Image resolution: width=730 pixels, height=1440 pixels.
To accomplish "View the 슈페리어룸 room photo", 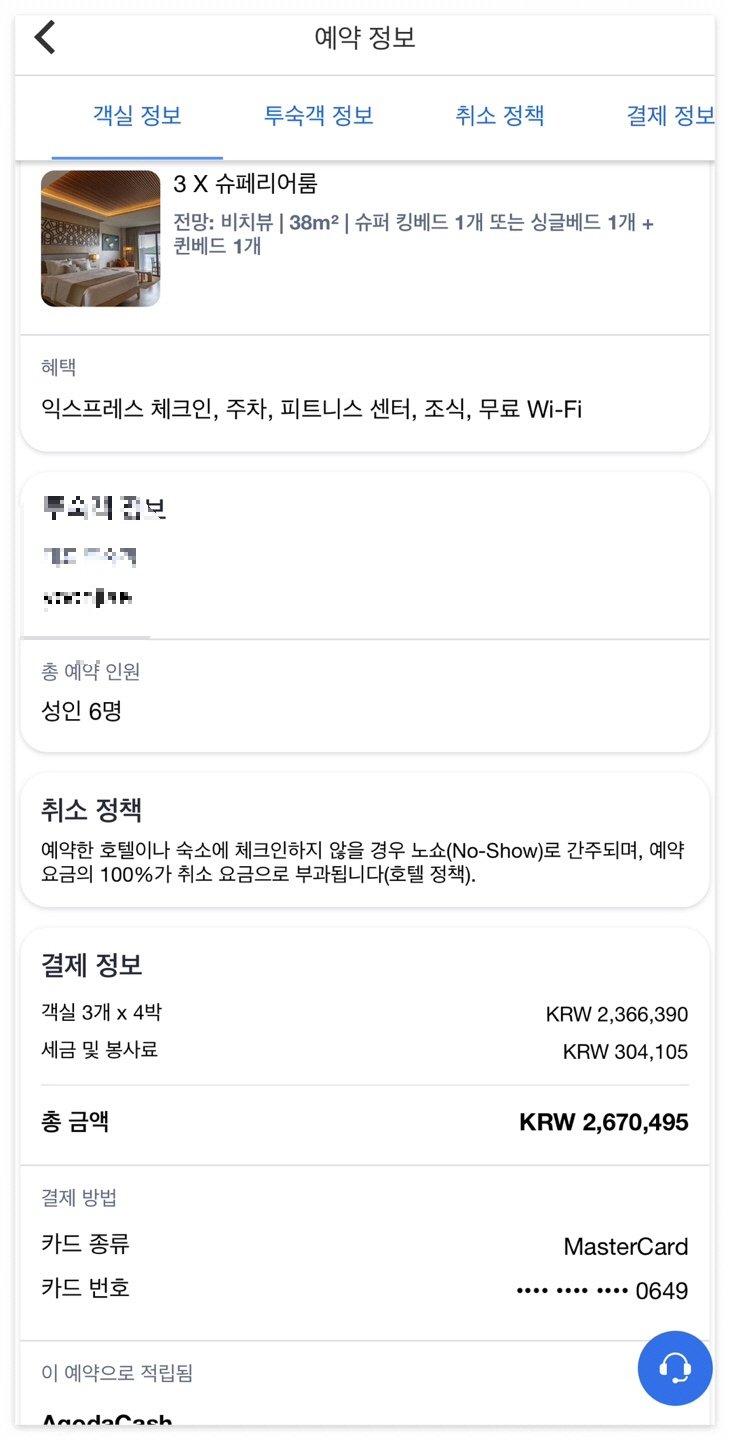I will pyautogui.click(x=100, y=238).
